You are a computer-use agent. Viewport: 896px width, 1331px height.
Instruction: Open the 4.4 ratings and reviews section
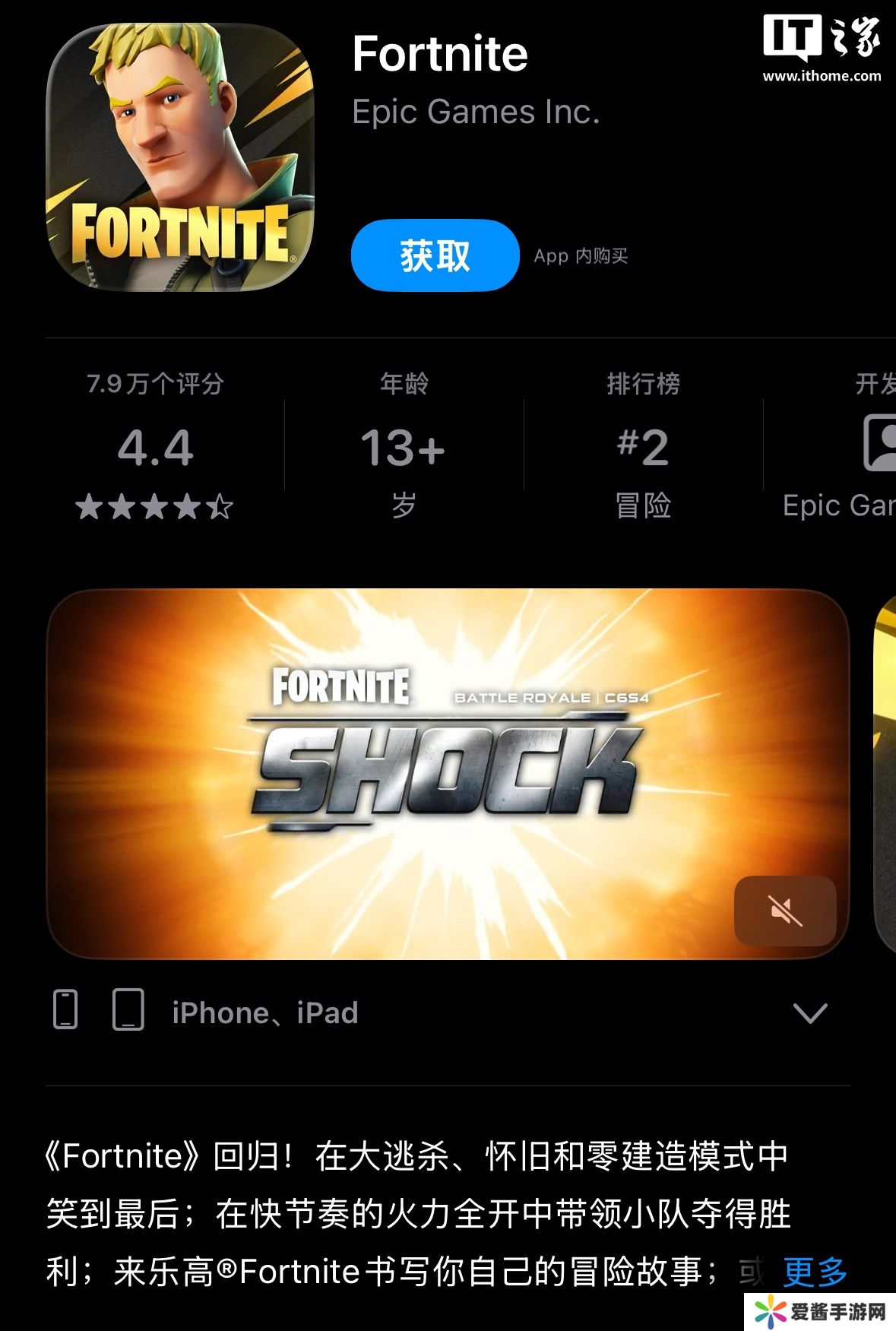155,446
